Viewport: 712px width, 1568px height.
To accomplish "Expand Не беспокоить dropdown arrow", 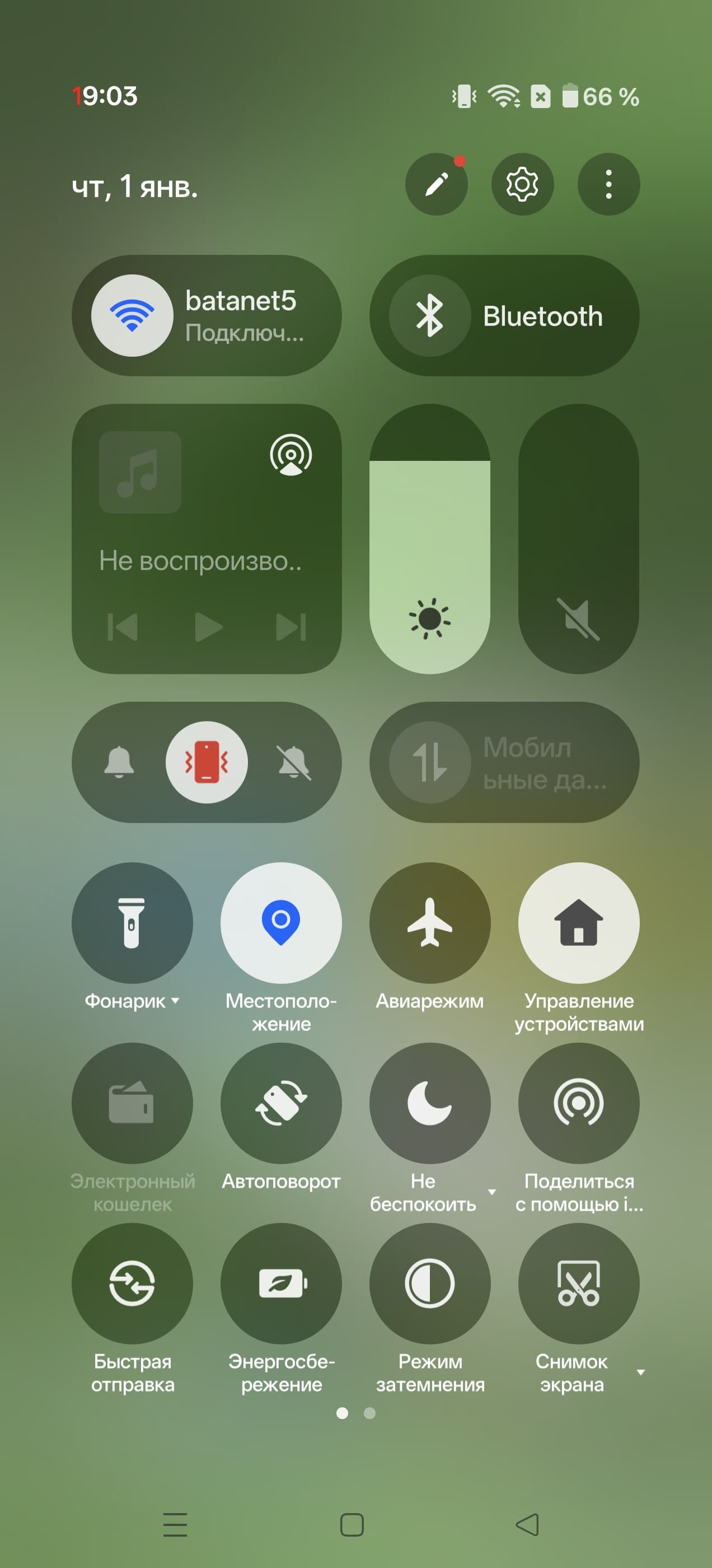I will click(x=491, y=1192).
